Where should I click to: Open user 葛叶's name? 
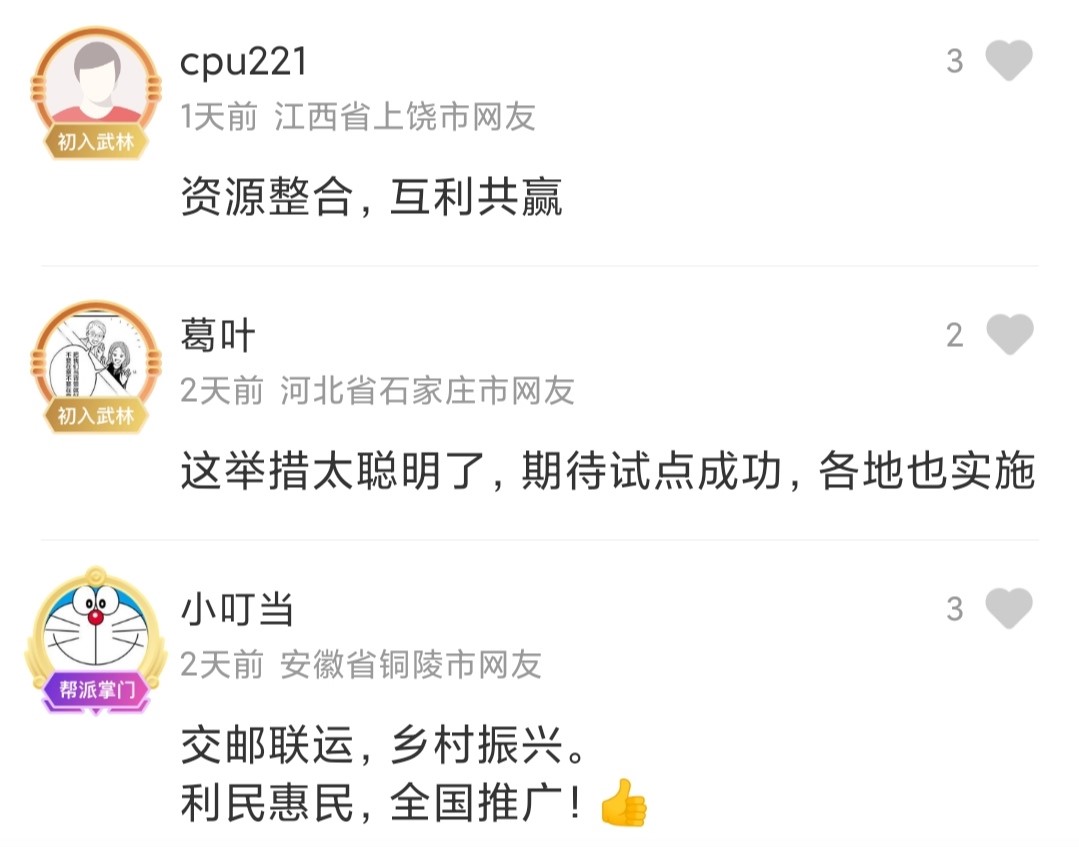pos(218,336)
